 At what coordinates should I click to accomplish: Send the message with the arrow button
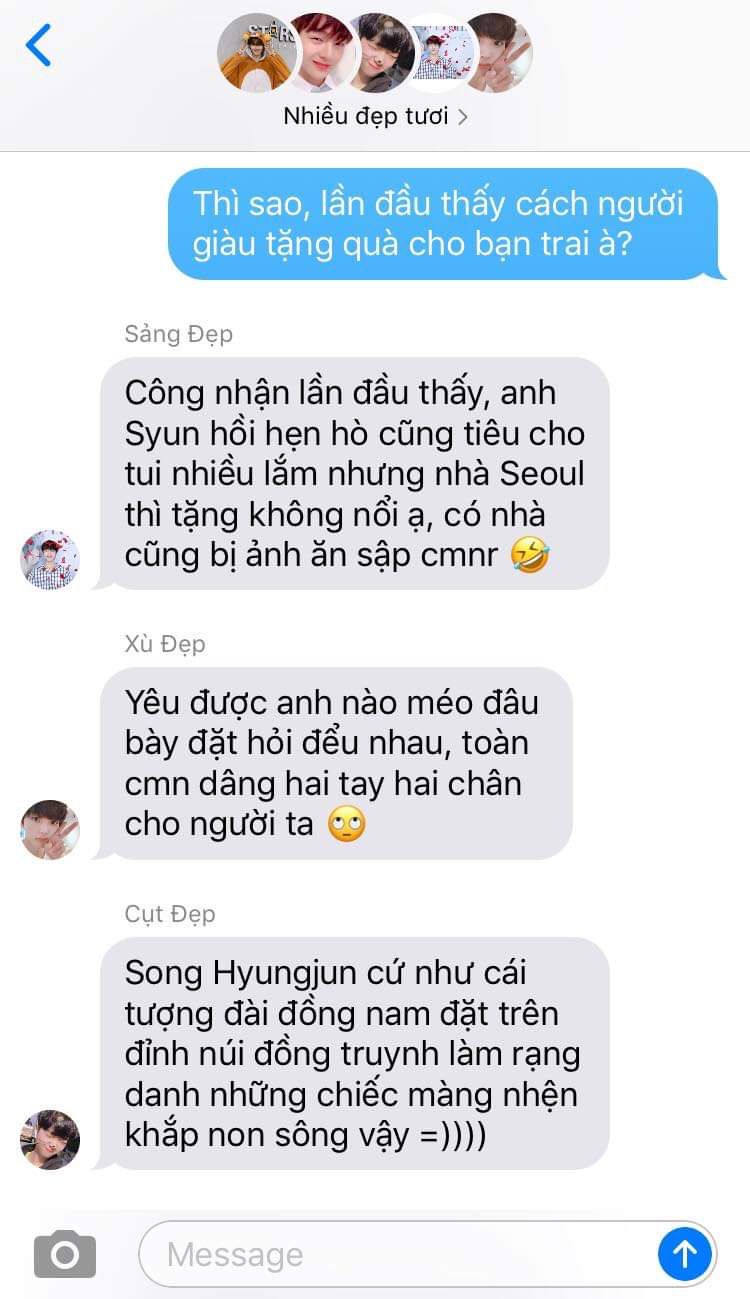[x=685, y=1253]
